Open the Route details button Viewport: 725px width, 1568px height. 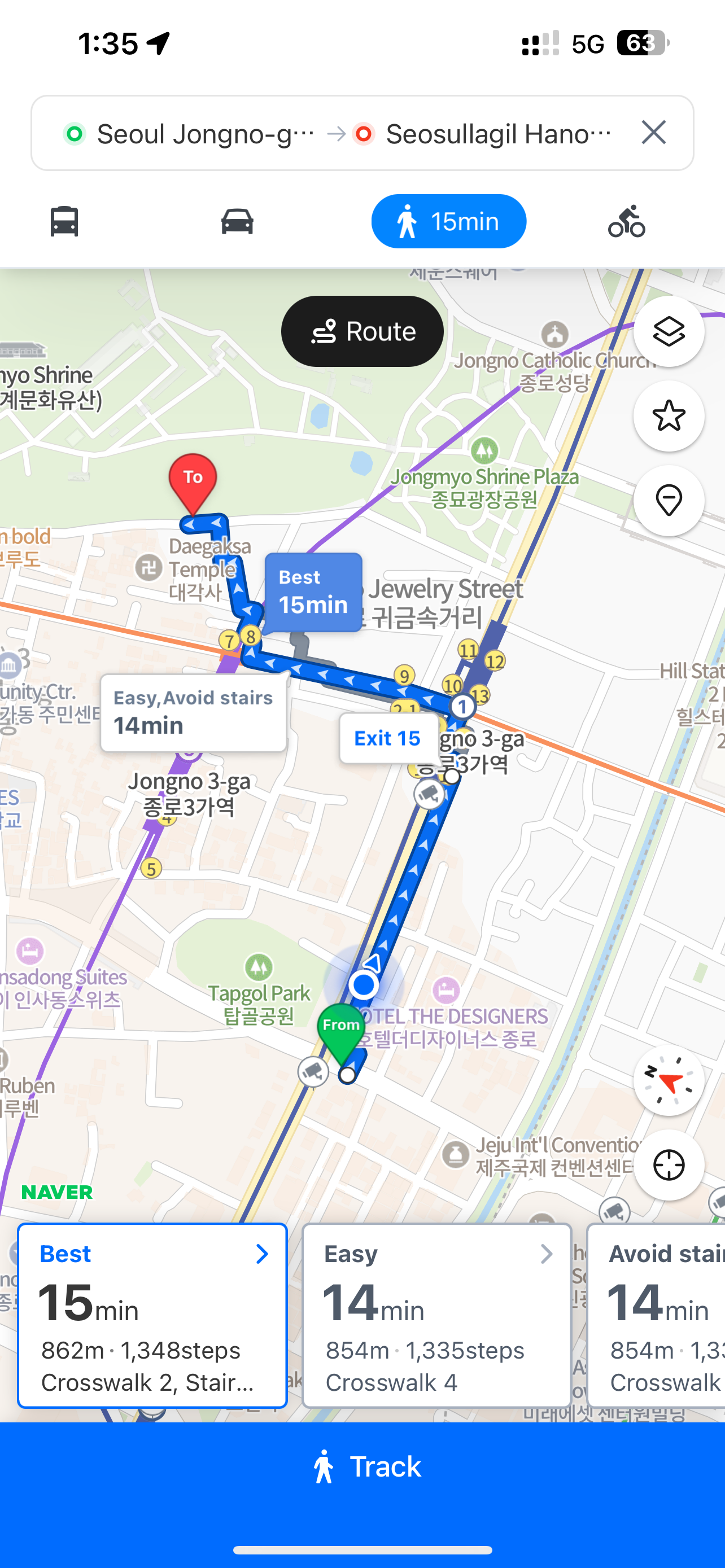(x=362, y=332)
